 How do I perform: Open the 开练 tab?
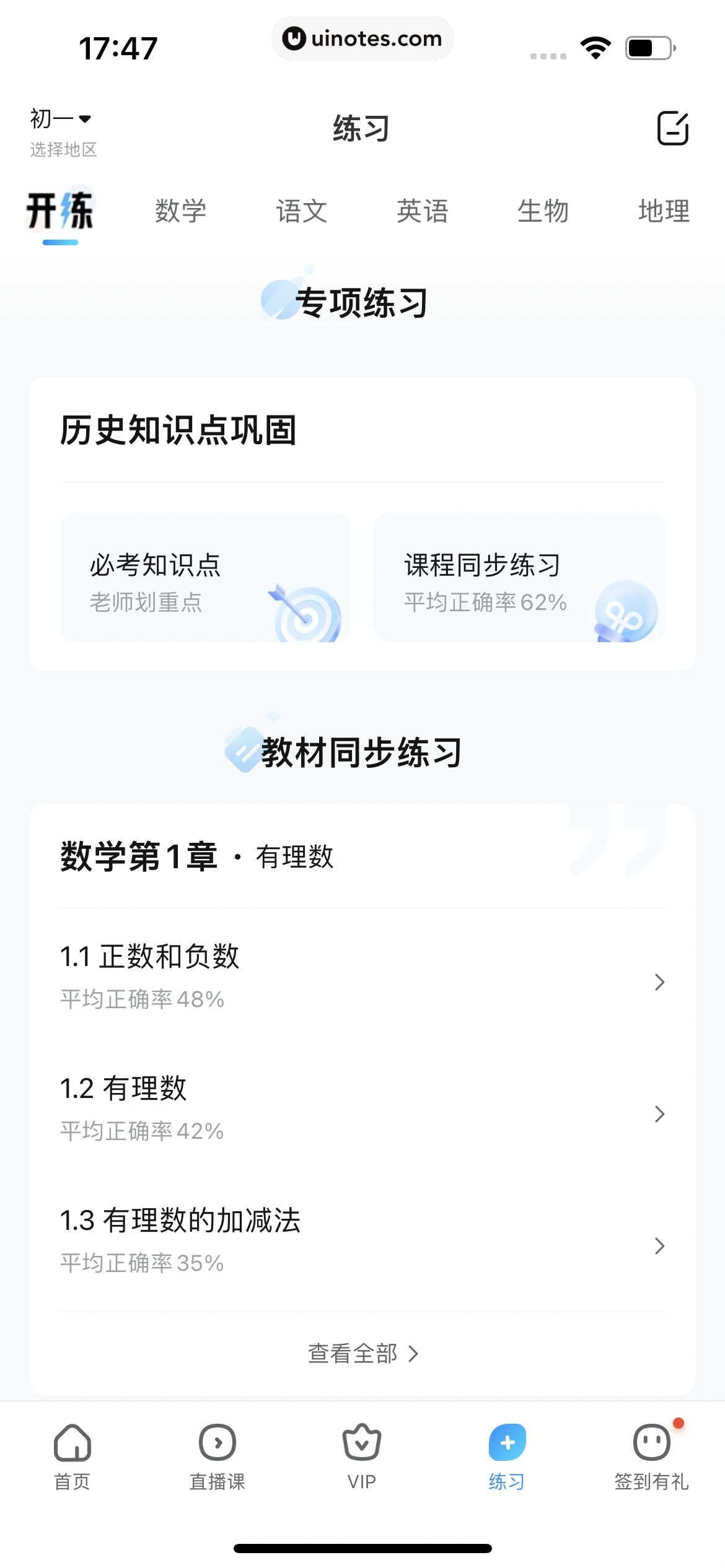tap(60, 211)
